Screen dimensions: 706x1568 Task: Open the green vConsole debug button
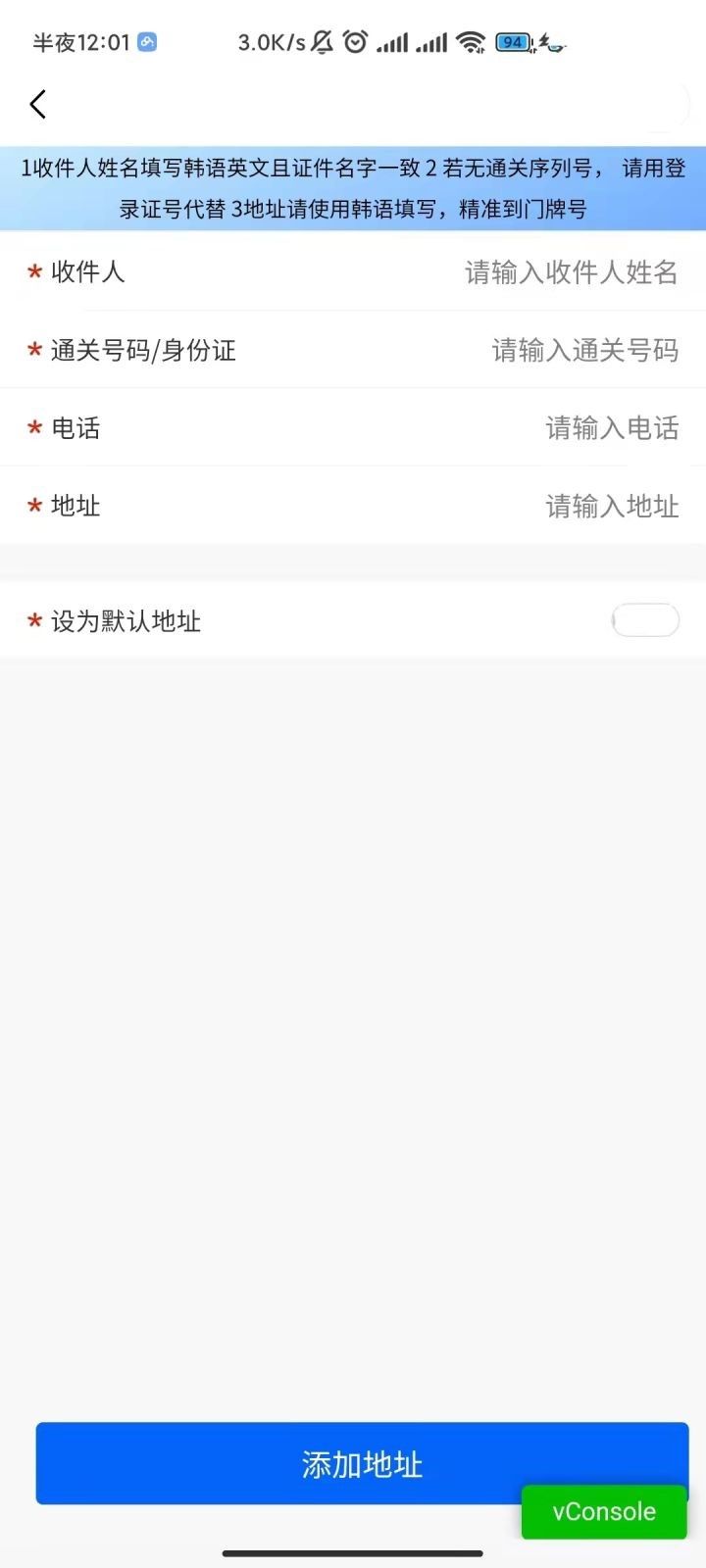604,1511
